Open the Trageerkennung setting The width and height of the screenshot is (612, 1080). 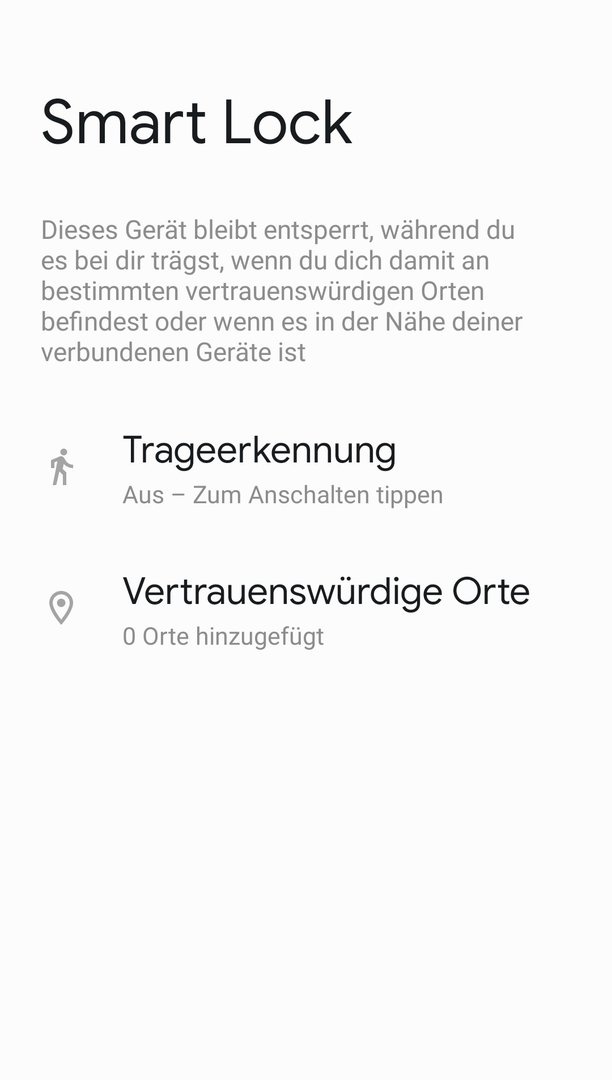tap(306, 470)
